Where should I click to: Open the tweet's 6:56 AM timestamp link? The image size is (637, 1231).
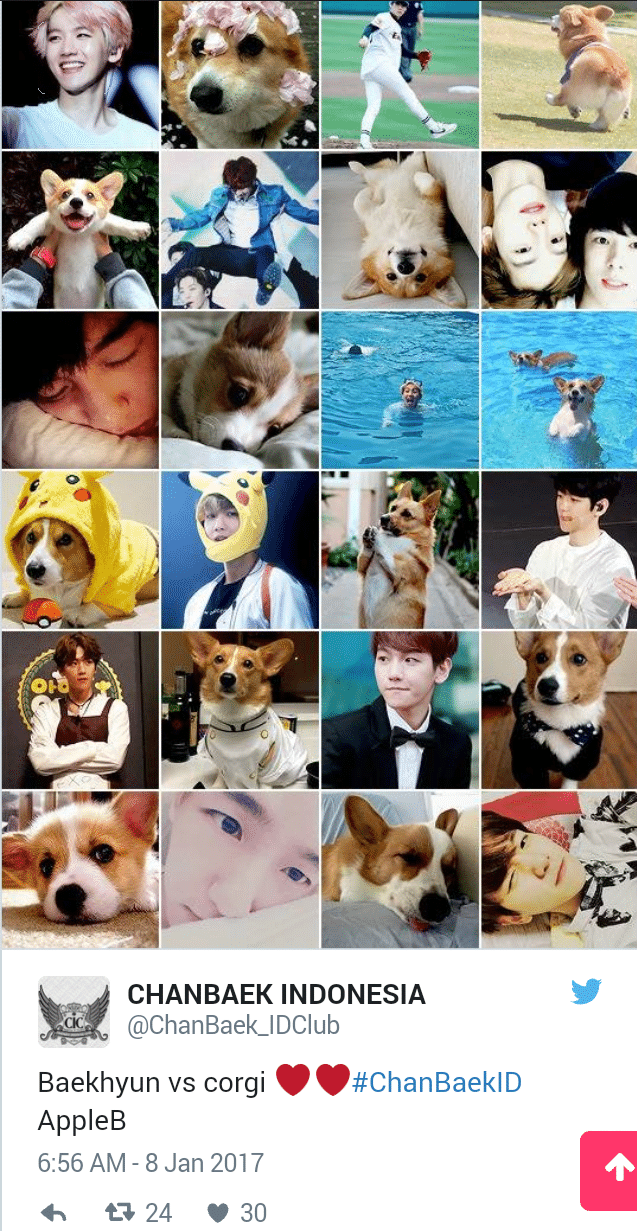pos(151,1163)
